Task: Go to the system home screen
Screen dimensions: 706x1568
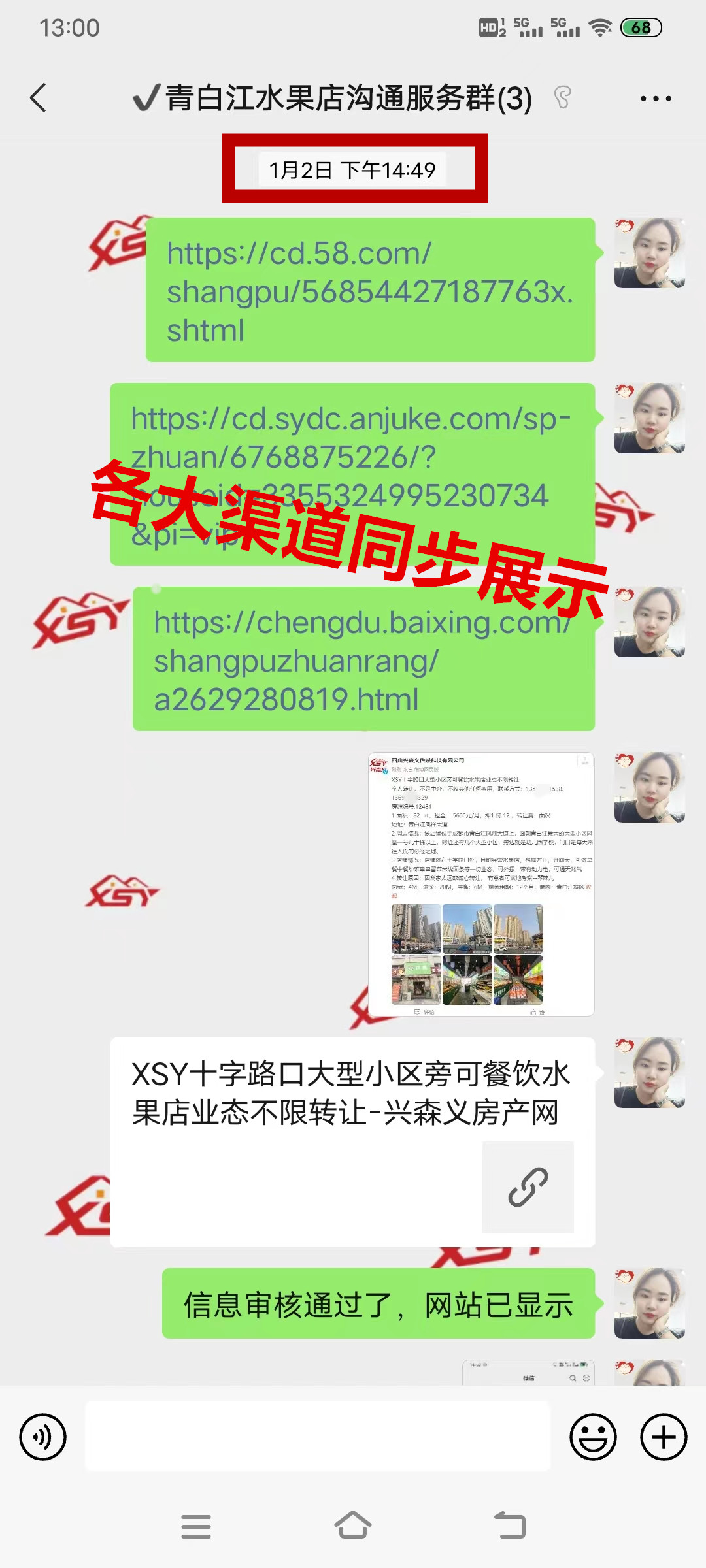Action: coord(353,1526)
